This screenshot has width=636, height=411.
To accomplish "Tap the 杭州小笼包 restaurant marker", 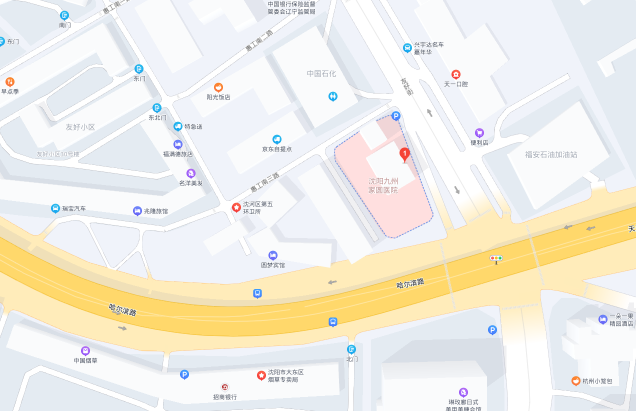I will coord(575,380).
